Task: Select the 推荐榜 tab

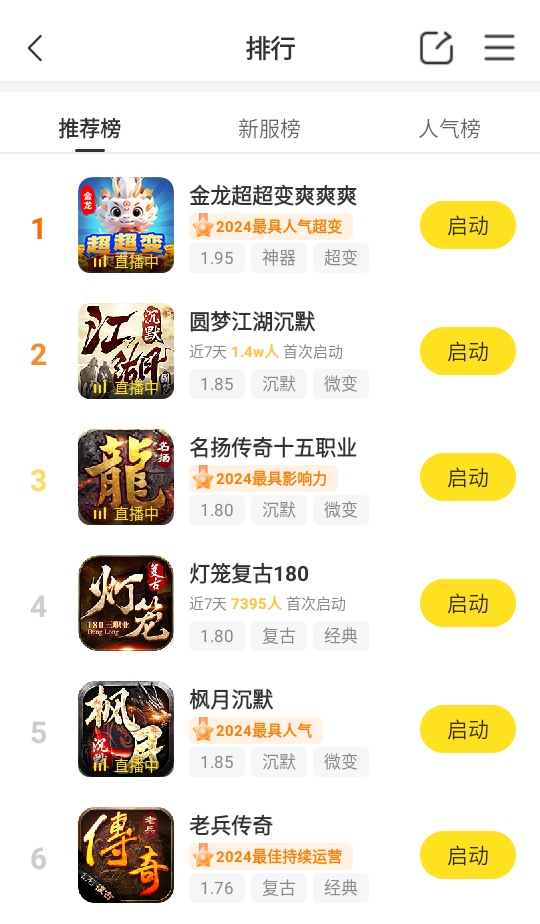Action: coord(90,128)
